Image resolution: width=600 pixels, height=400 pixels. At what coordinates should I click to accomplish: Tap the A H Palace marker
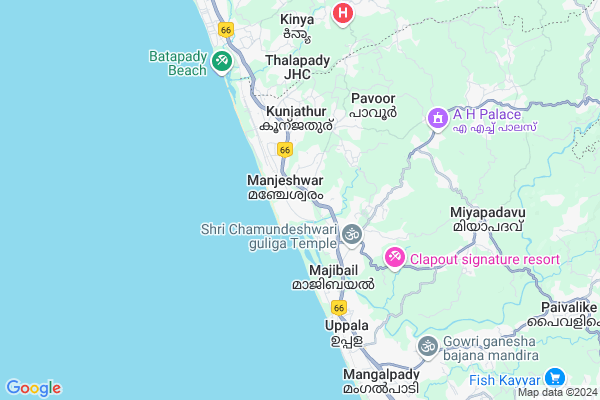click(x=437, y=119)
